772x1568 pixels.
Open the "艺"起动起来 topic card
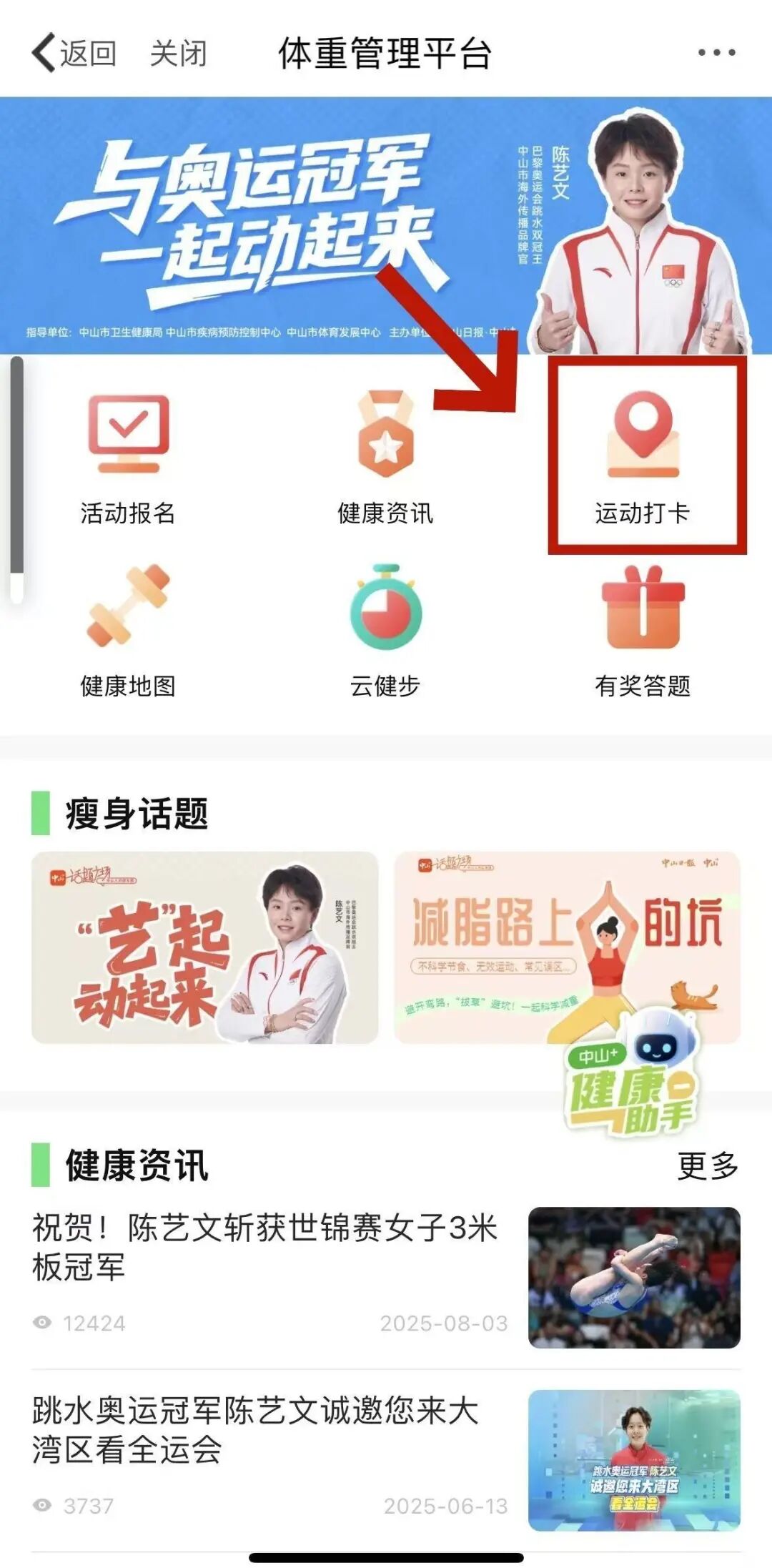pyautogui.click(x=204, y=947)
